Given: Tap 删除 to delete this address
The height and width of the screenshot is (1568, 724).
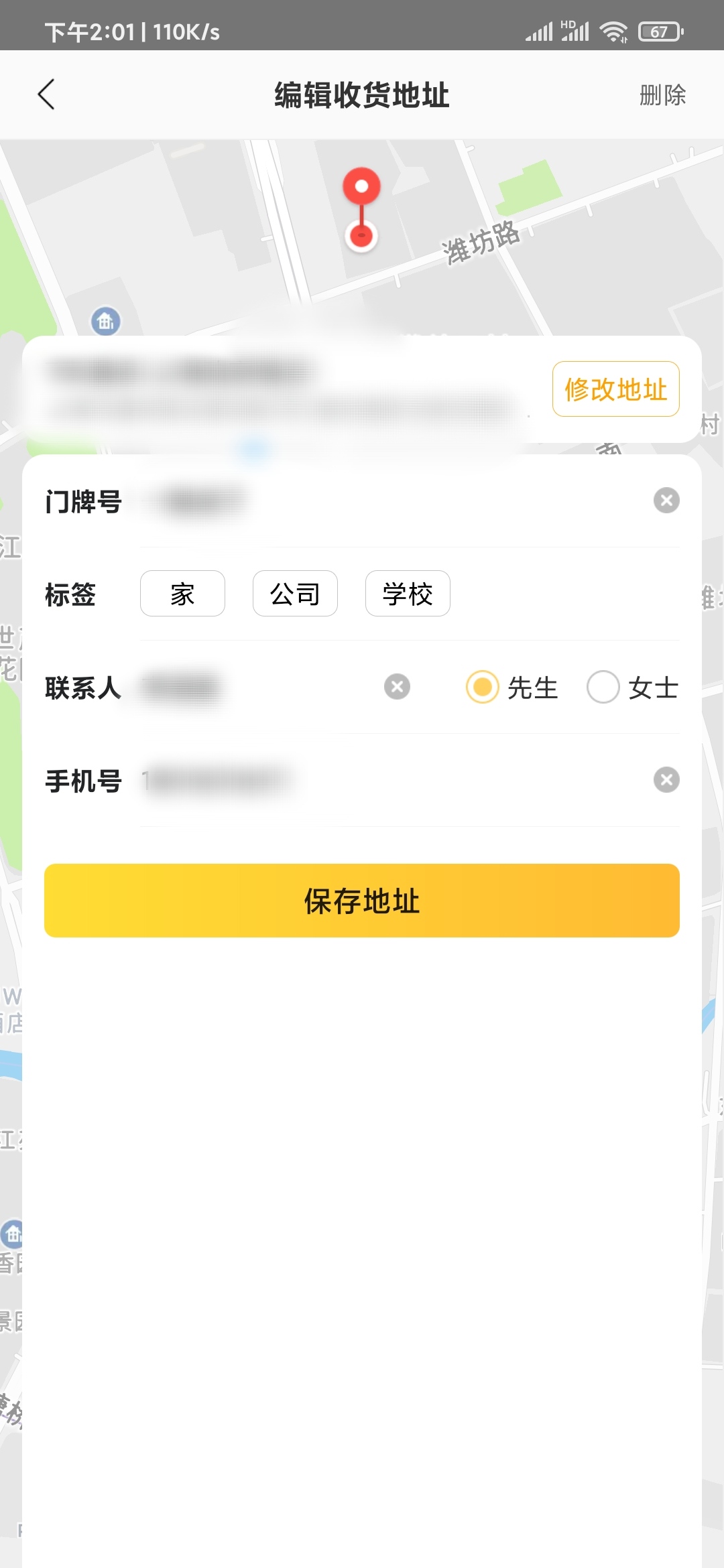Looking at the screenshot, I should click(x=662, y=95).
